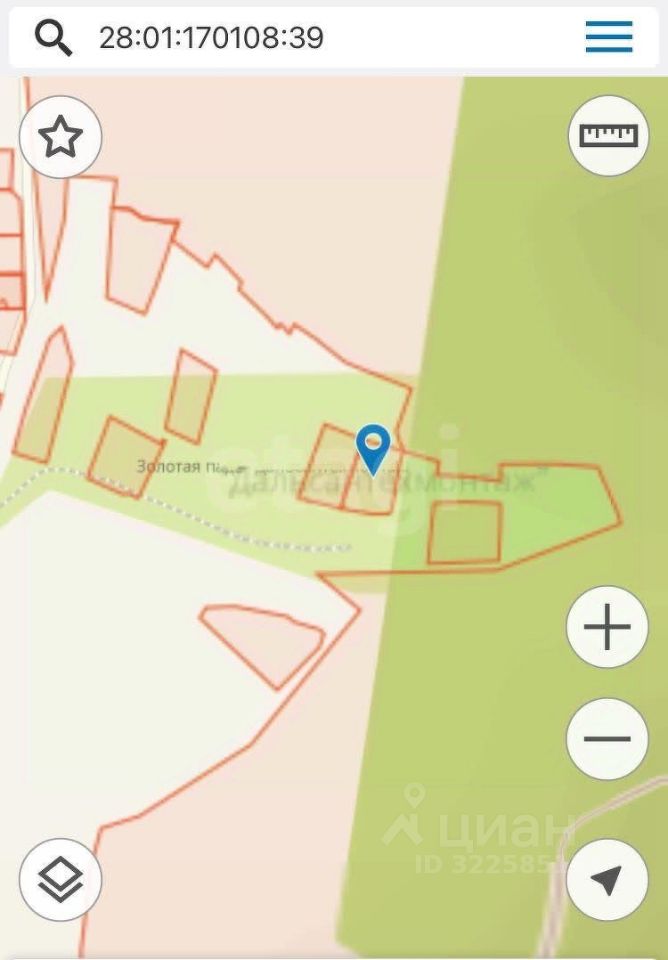The image size is (668, 960).
Task: Activate the ruler measurement tool
Action: [x=608, y=134]
